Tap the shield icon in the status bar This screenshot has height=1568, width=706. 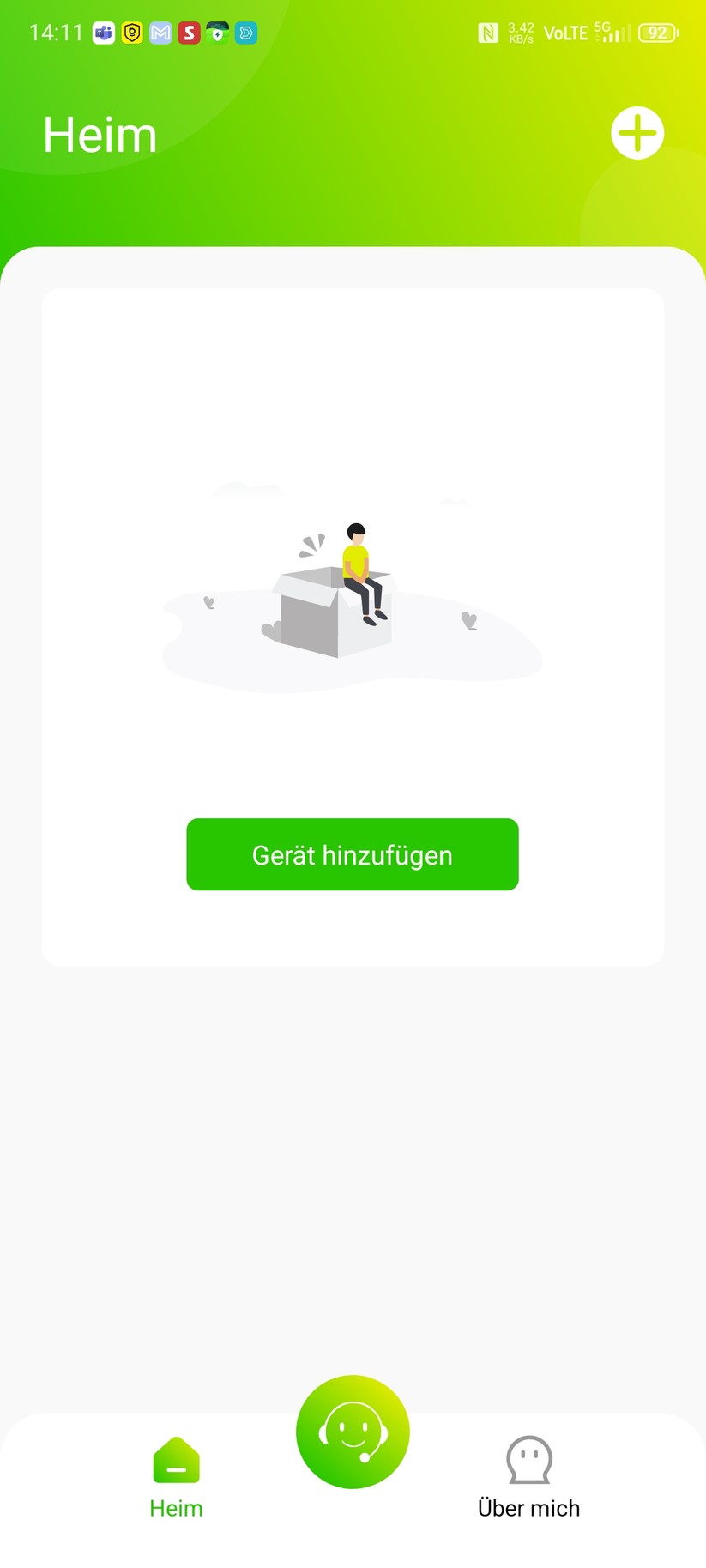tap(131, 33)
